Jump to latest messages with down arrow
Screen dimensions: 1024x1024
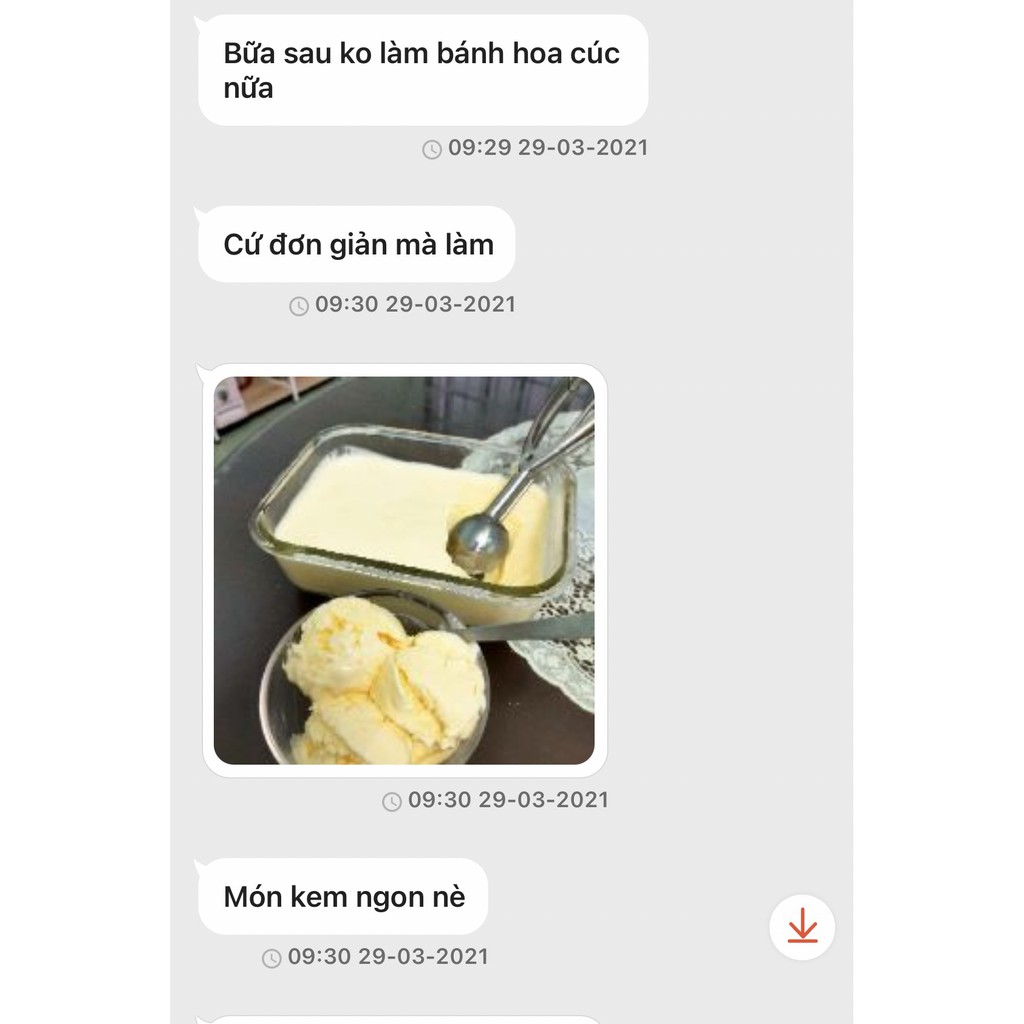coord(802,927)
